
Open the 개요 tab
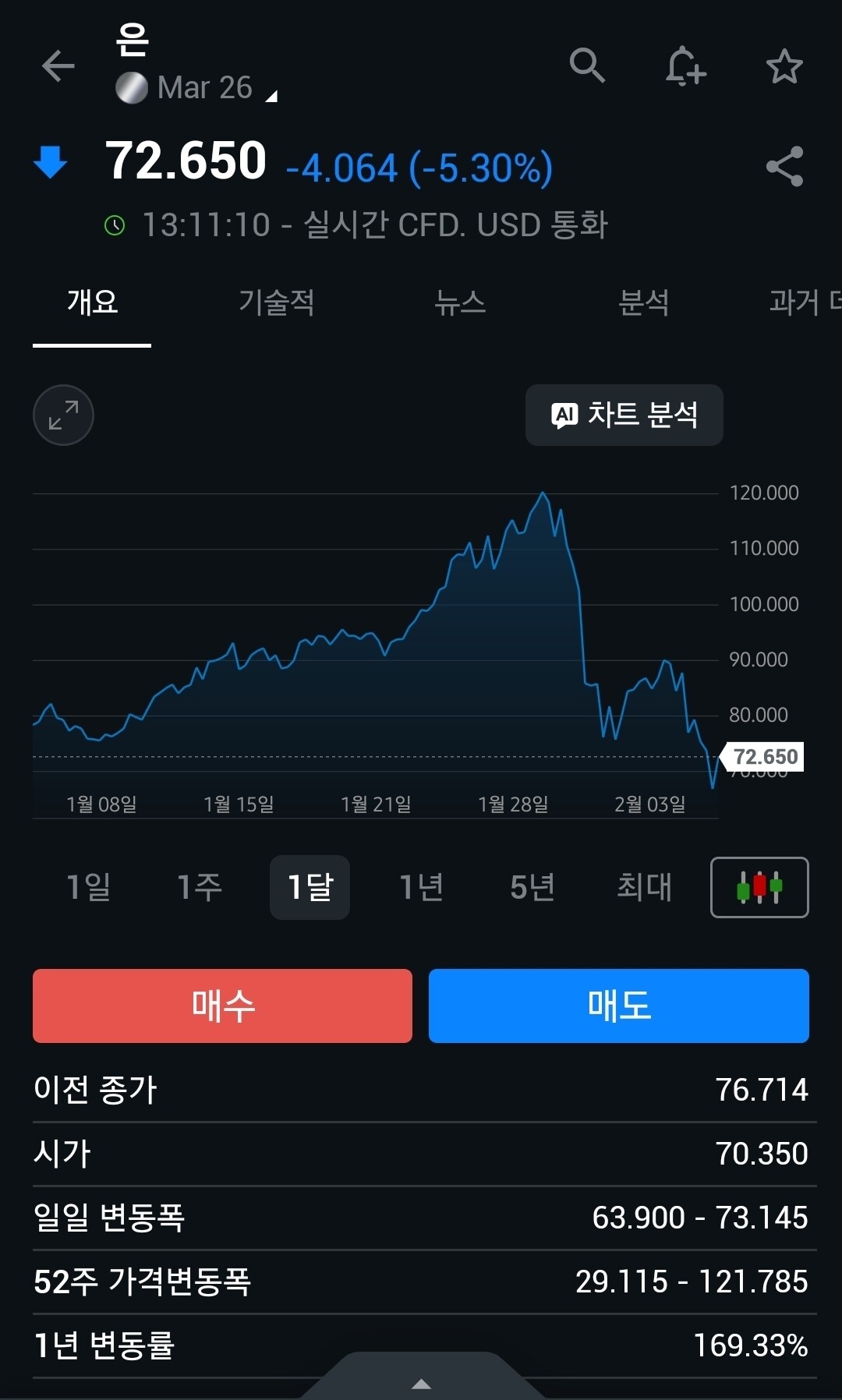click(92, 302)
